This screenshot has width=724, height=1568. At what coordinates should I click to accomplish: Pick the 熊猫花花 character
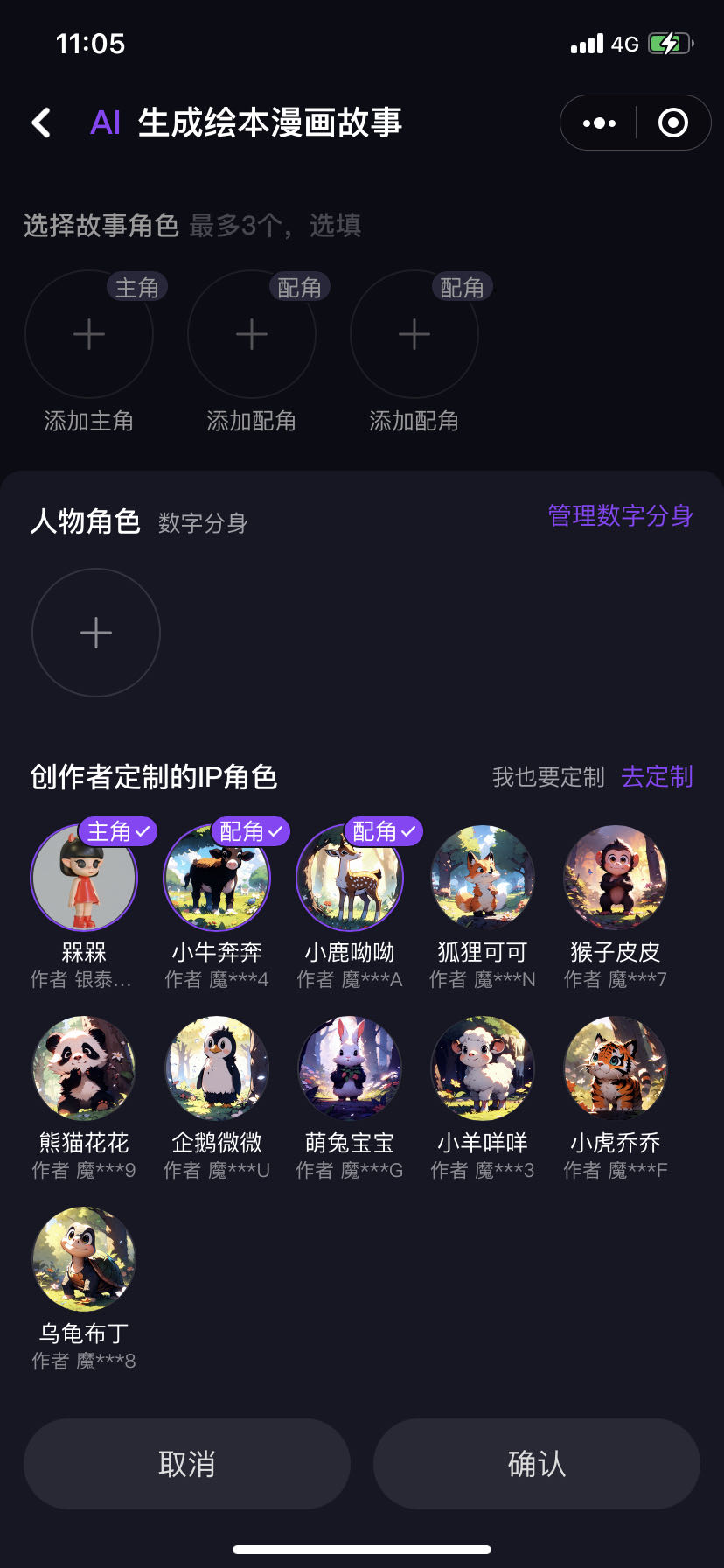[84, 1068]
